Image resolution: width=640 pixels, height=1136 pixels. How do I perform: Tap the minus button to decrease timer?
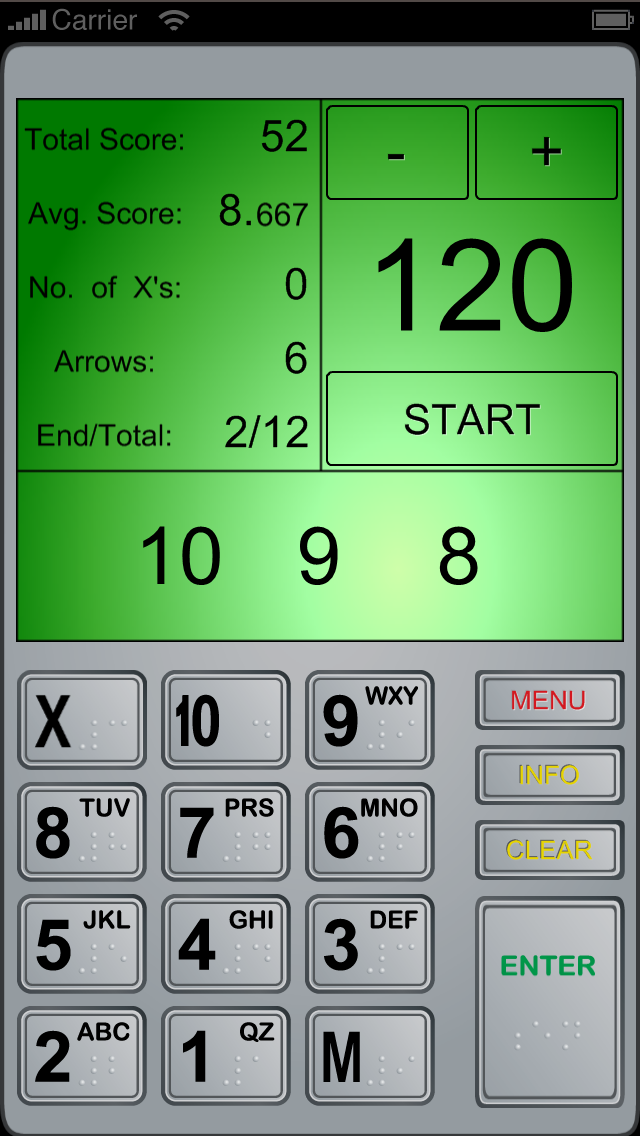tap(397, 153)
